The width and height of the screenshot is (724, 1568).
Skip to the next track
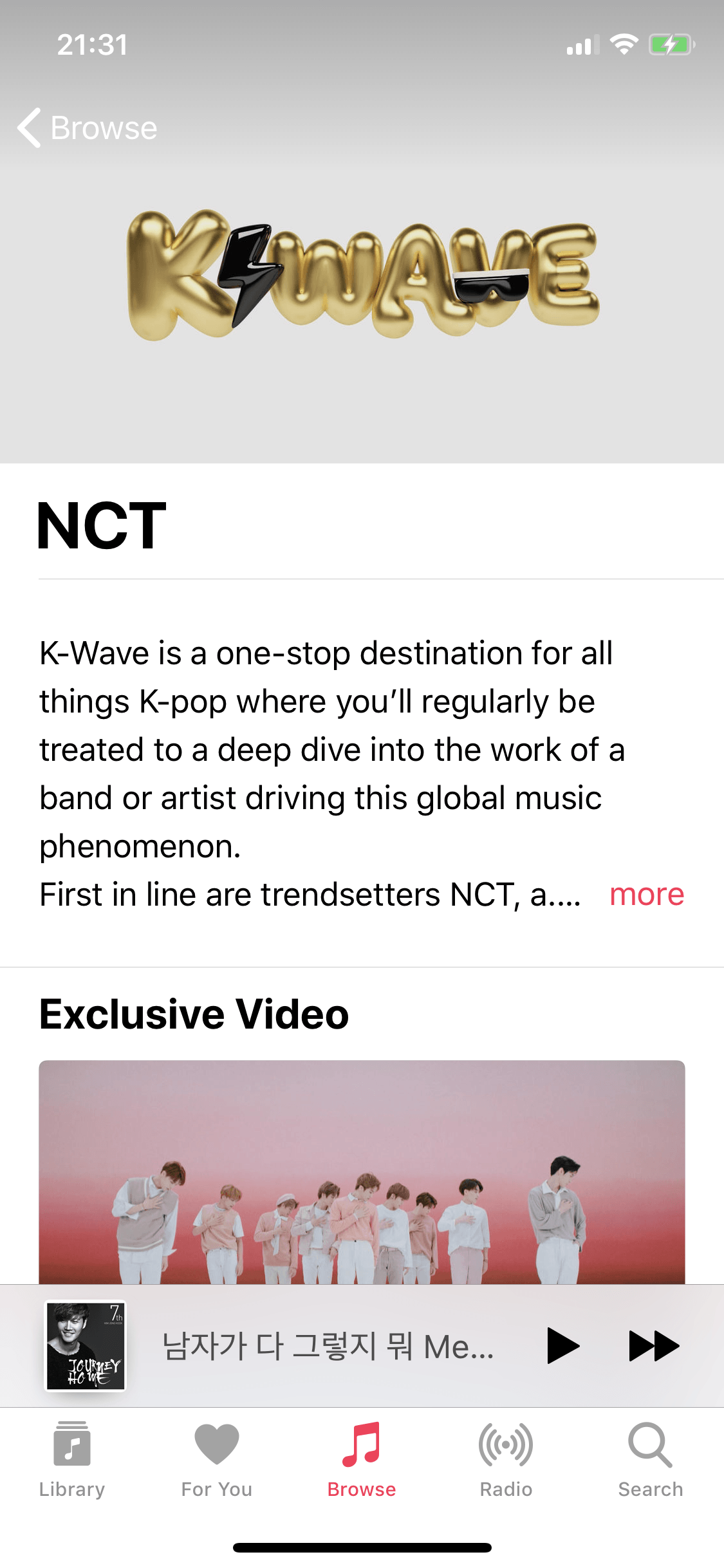point(653,1345)
